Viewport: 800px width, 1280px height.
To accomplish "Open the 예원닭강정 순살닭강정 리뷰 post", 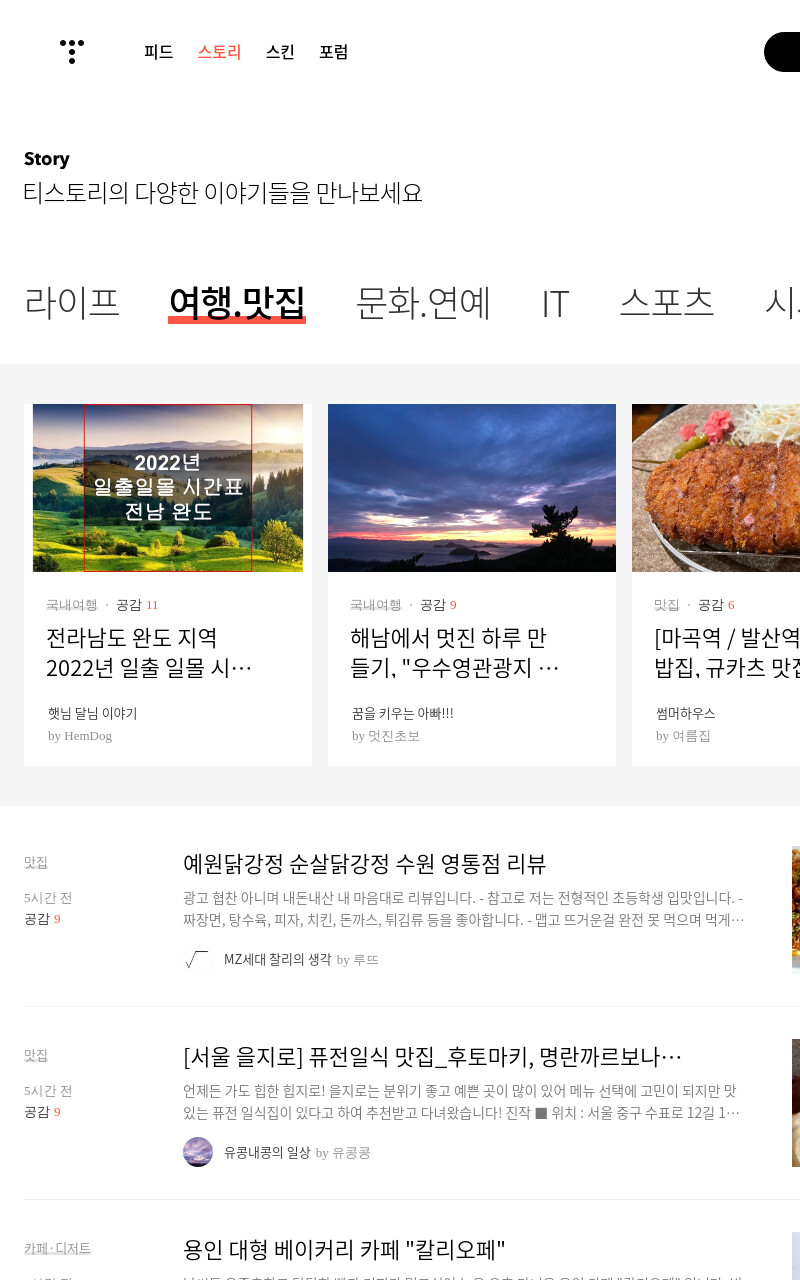I will [x=364, y=864].
